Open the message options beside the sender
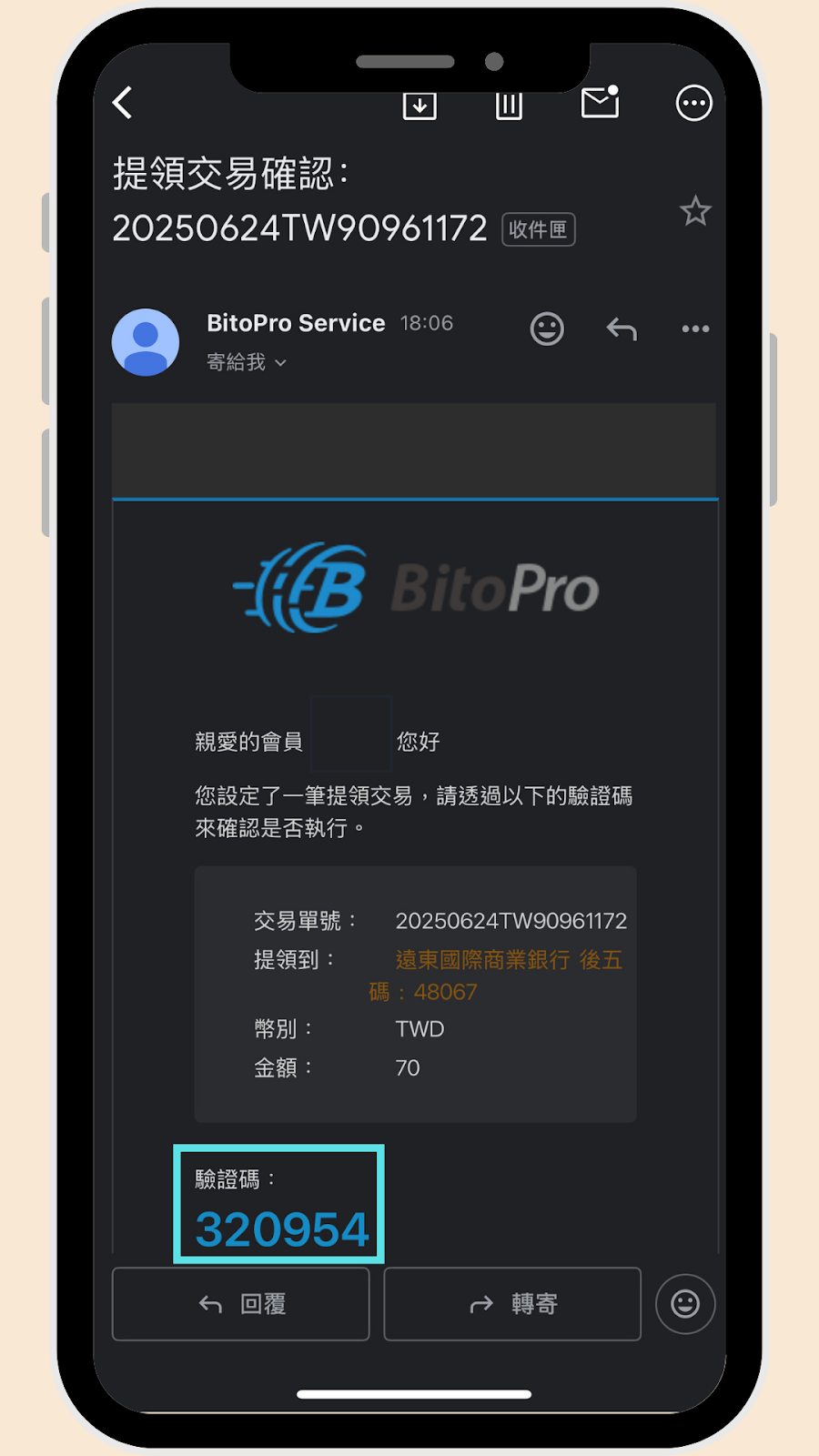 [695, 329]
